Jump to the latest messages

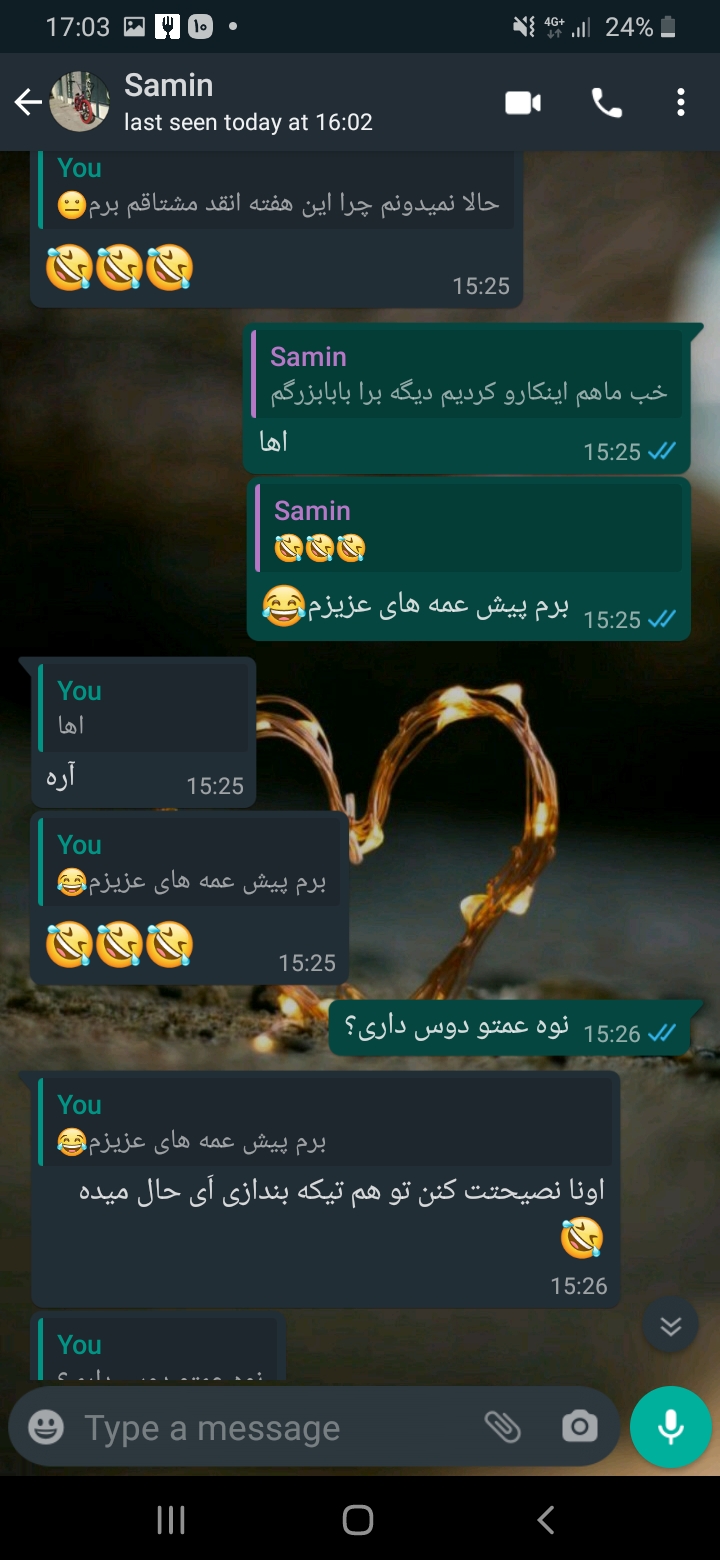pyautogui.click(x=670, y=1326)
